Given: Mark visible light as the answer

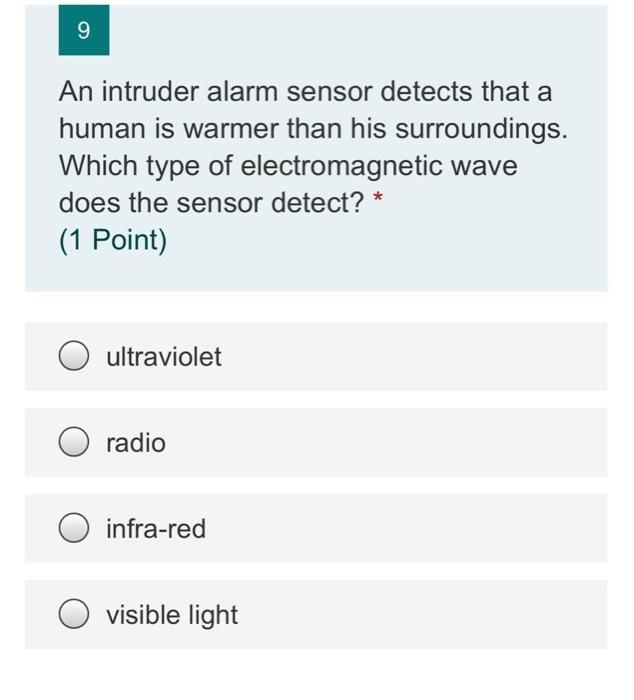Looking at the screenshot, I should (73, 615).
